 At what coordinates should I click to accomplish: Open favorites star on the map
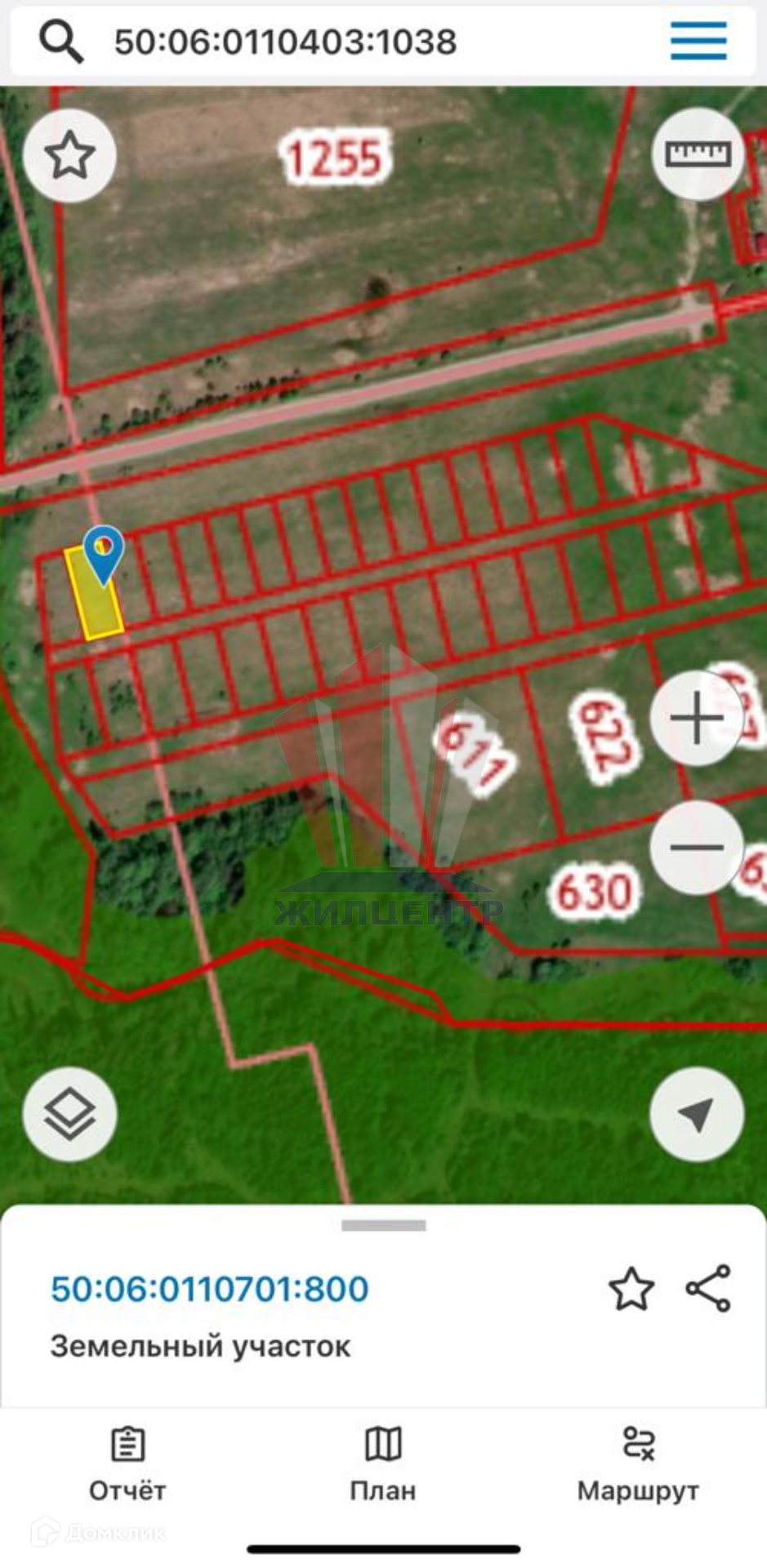pyautogui.click(x=69, y=155)
